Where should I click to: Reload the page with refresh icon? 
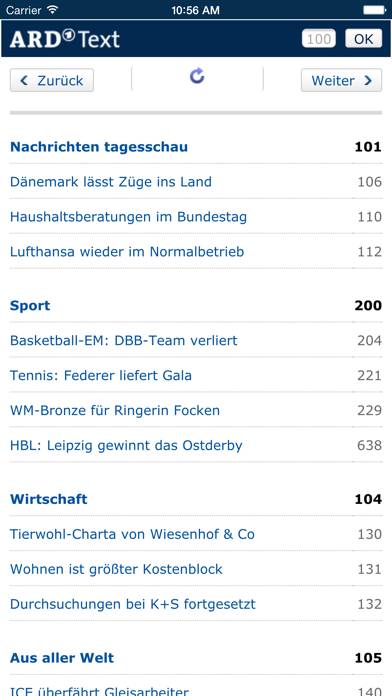197,76
